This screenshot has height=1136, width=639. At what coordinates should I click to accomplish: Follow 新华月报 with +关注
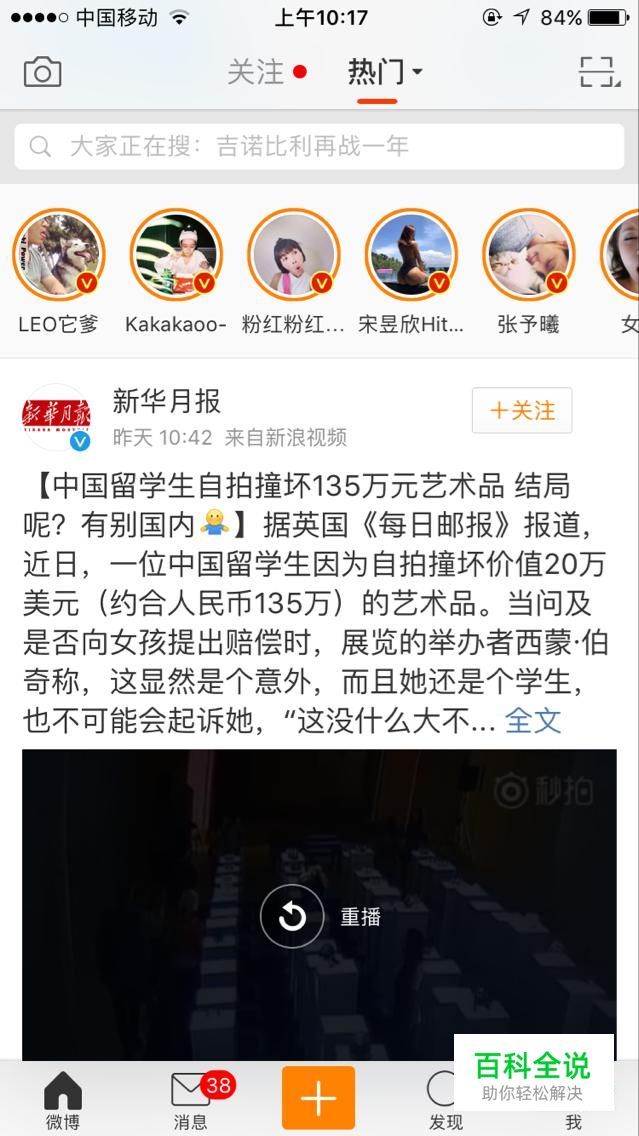point(522,410)
